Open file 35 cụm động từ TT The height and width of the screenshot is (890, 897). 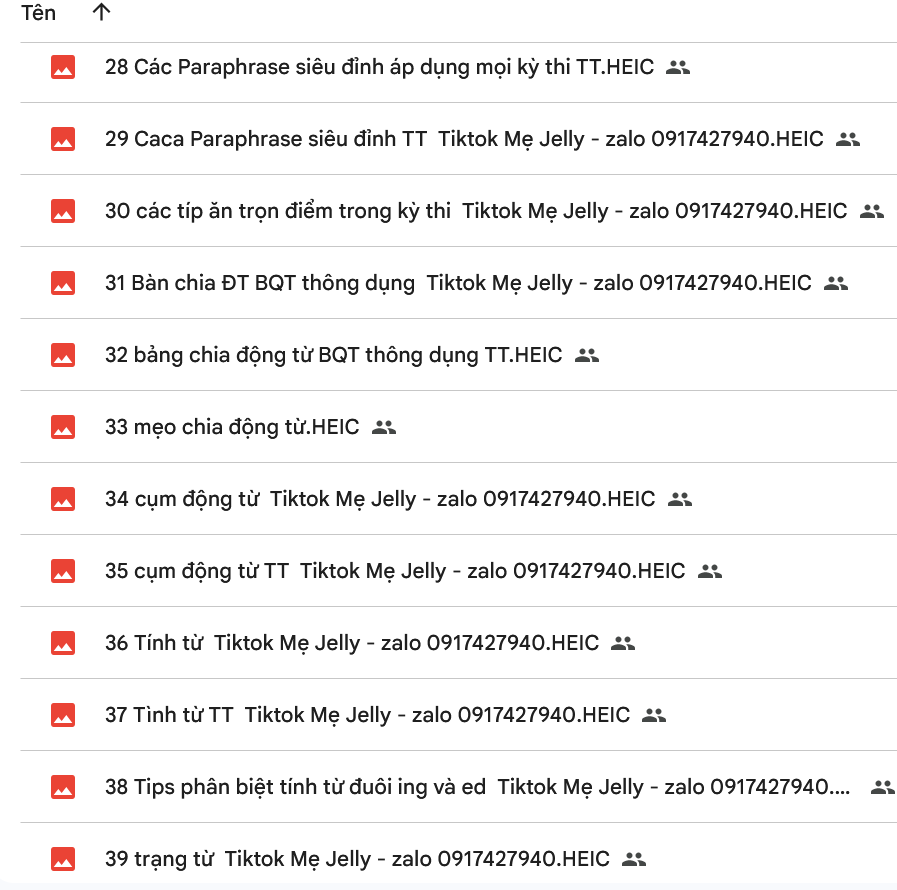click(x=394, y=571)
